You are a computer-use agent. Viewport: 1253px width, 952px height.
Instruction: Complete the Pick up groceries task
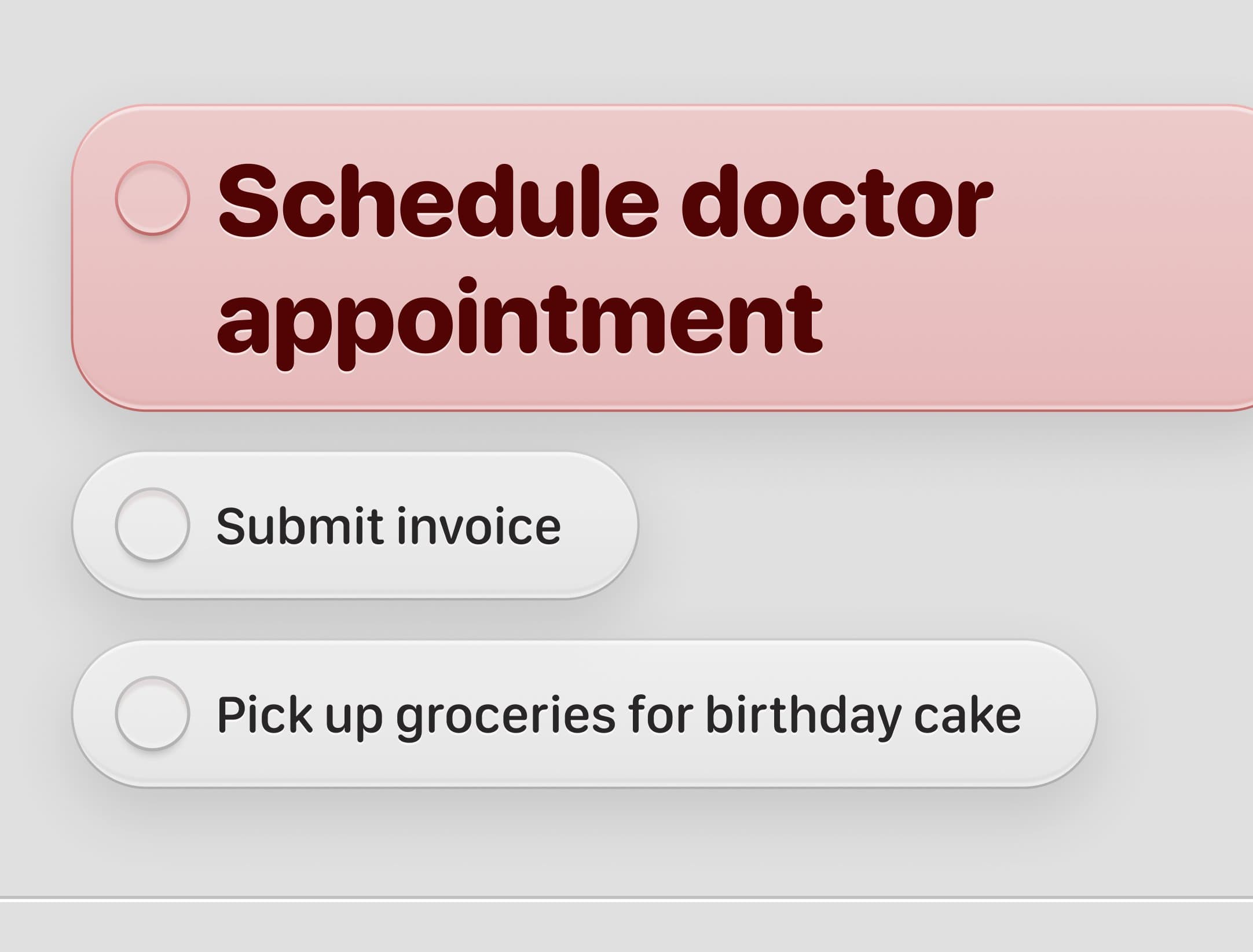pos(152,713)
